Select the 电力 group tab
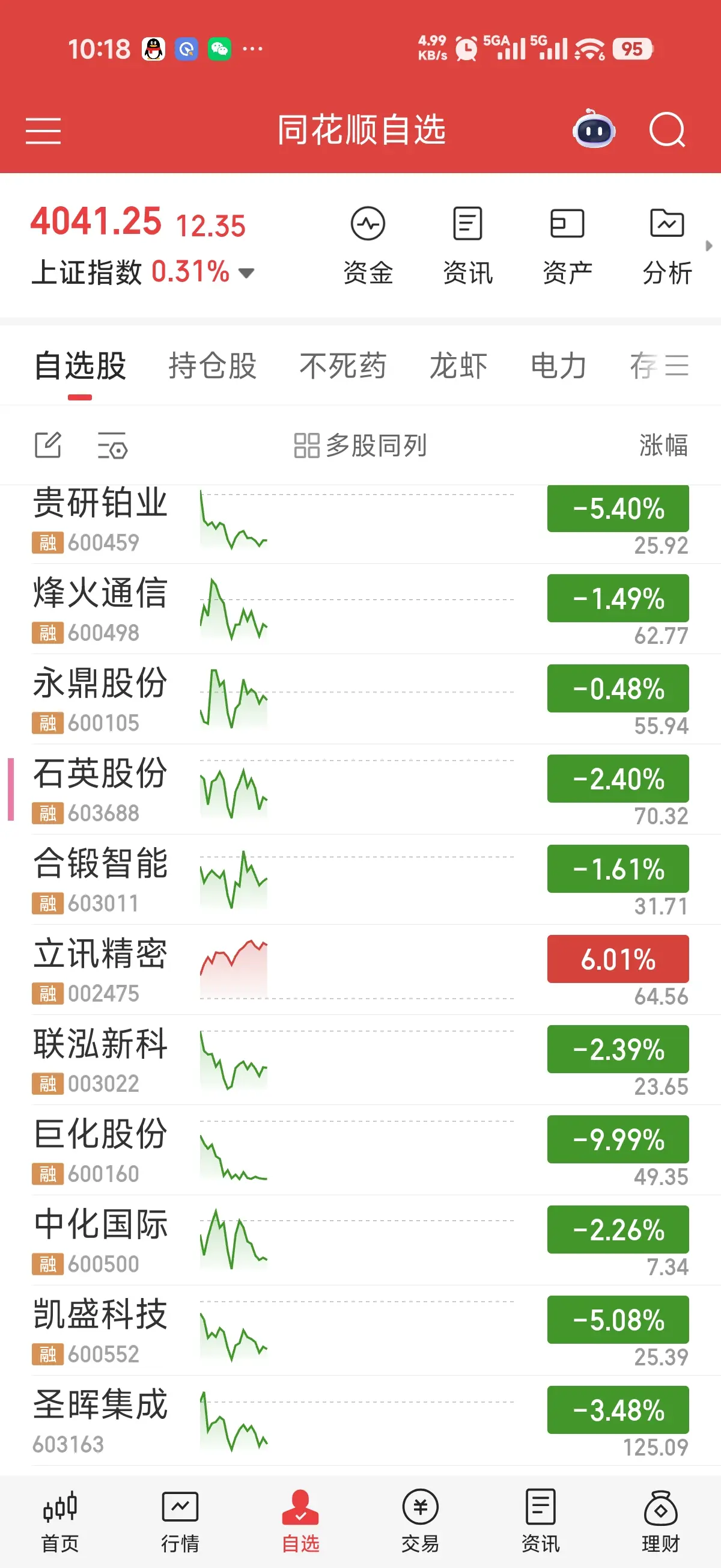721x1568 pixels. tap(558, 366)
